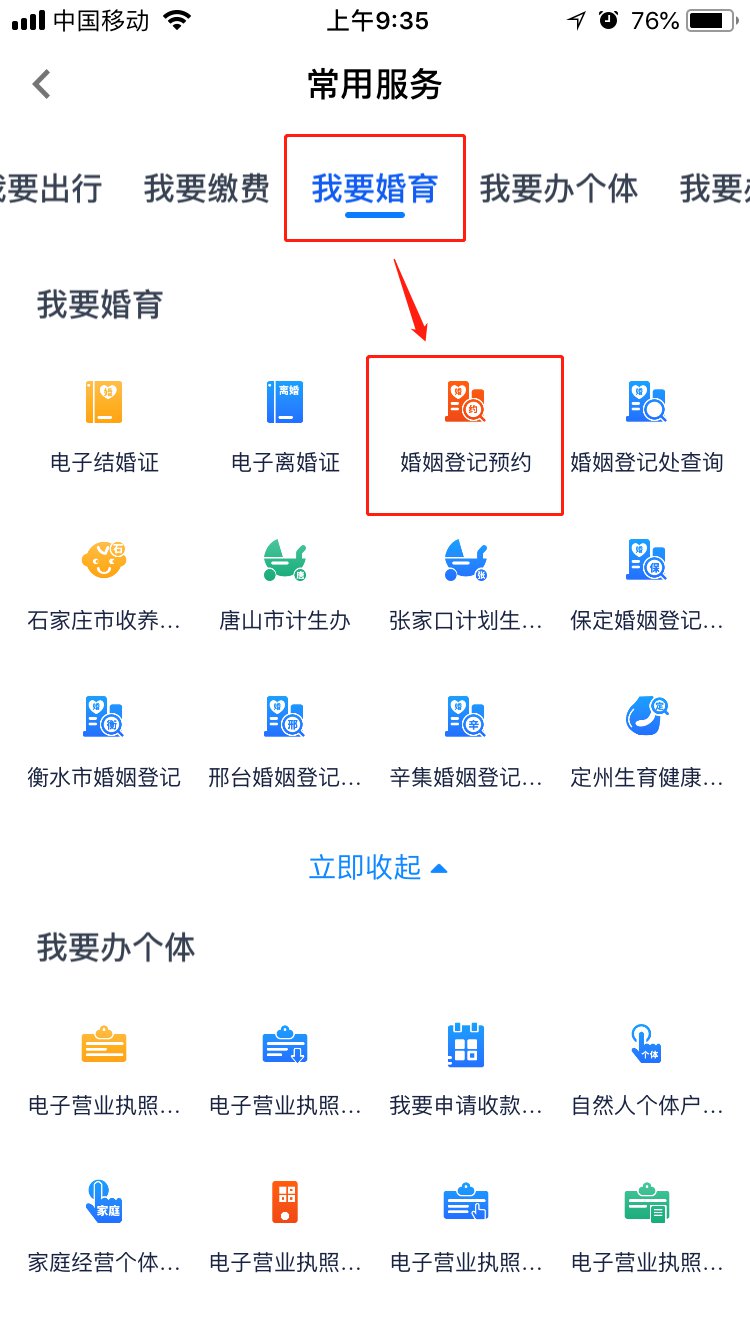Open the 辛集婚姻登记 service
750x1334 pixels.
pos(465,740)
